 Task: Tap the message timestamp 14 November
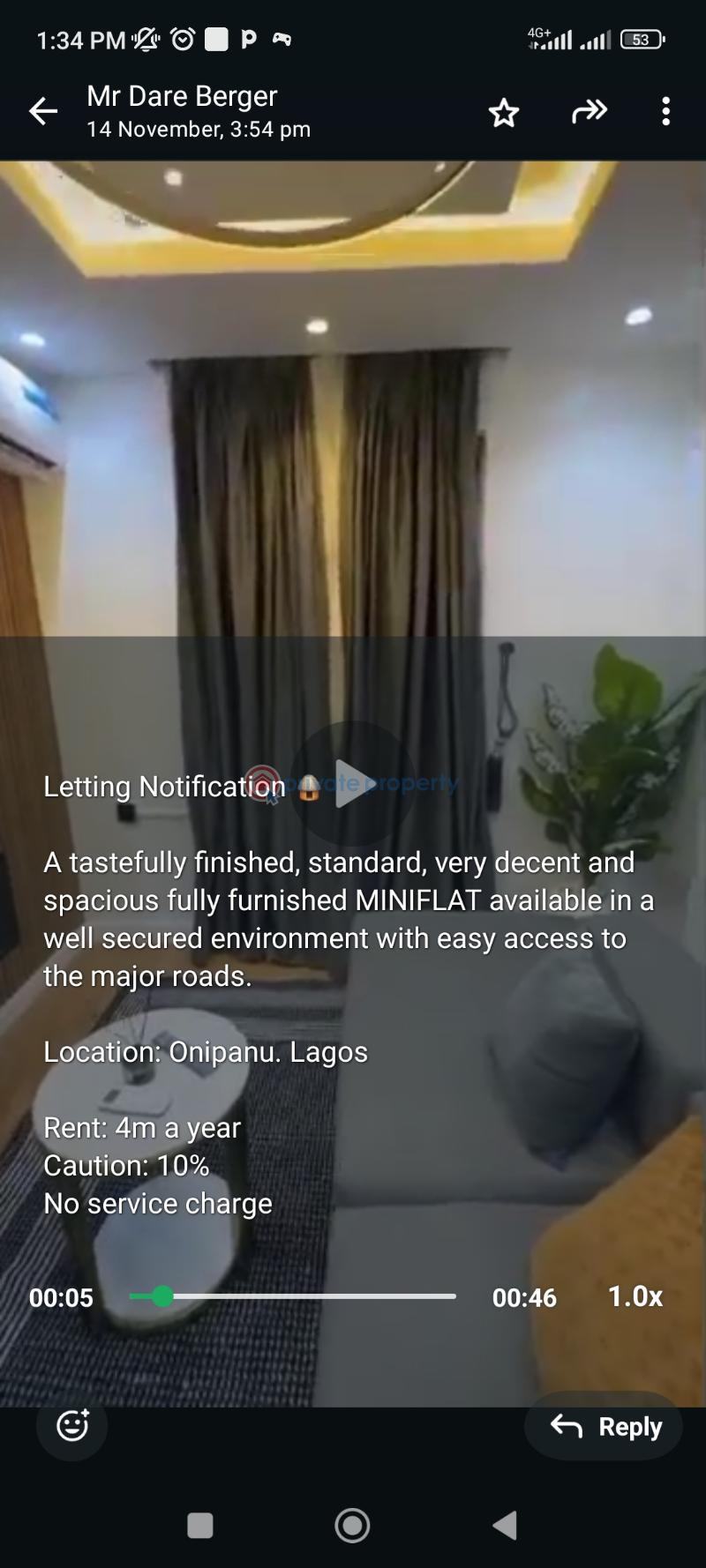(x=198, y=129)
